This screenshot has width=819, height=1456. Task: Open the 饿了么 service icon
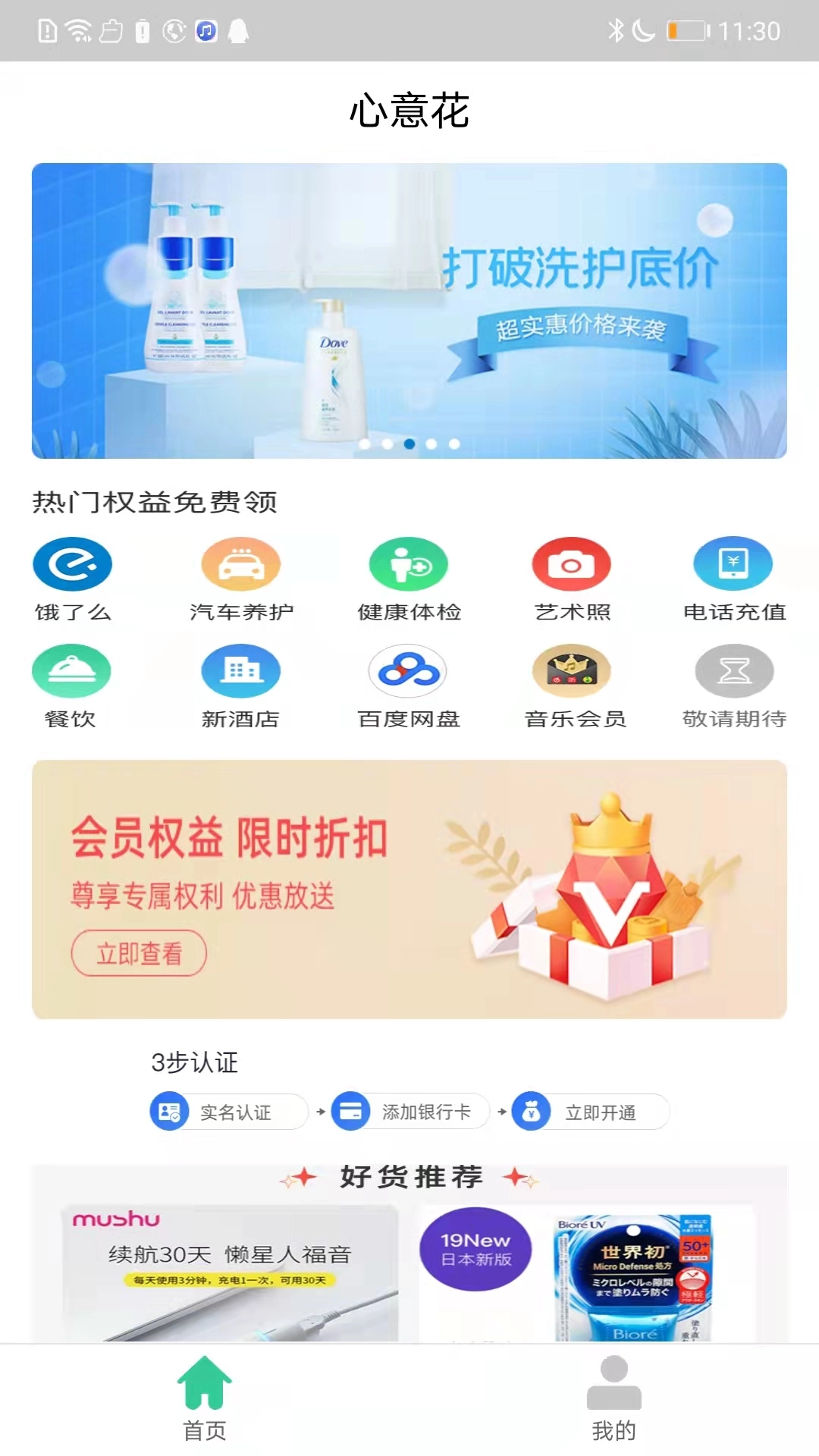[x=72, y=563]
